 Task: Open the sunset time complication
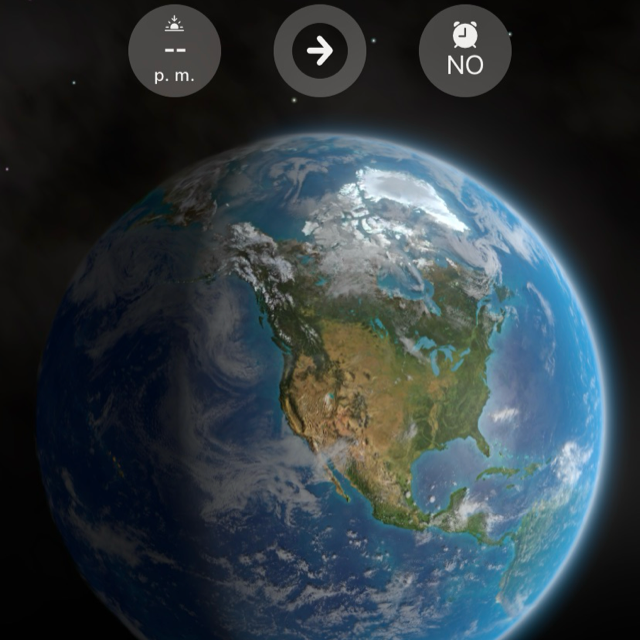[174, 51]
